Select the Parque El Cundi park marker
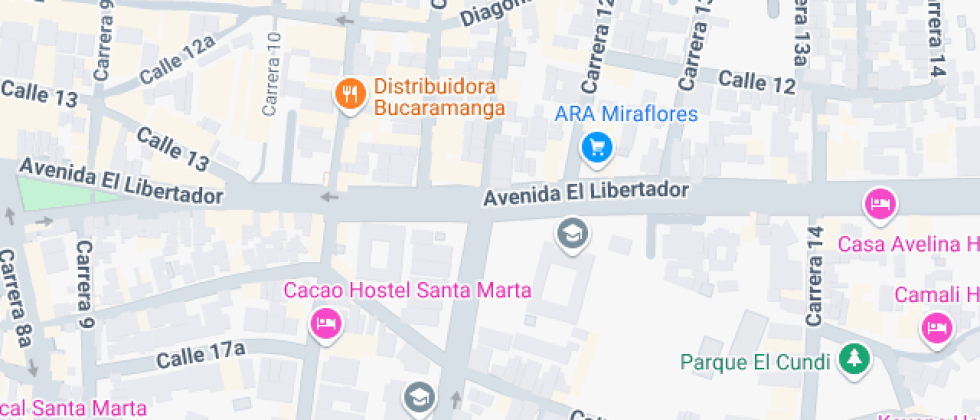 coord(852,360)
